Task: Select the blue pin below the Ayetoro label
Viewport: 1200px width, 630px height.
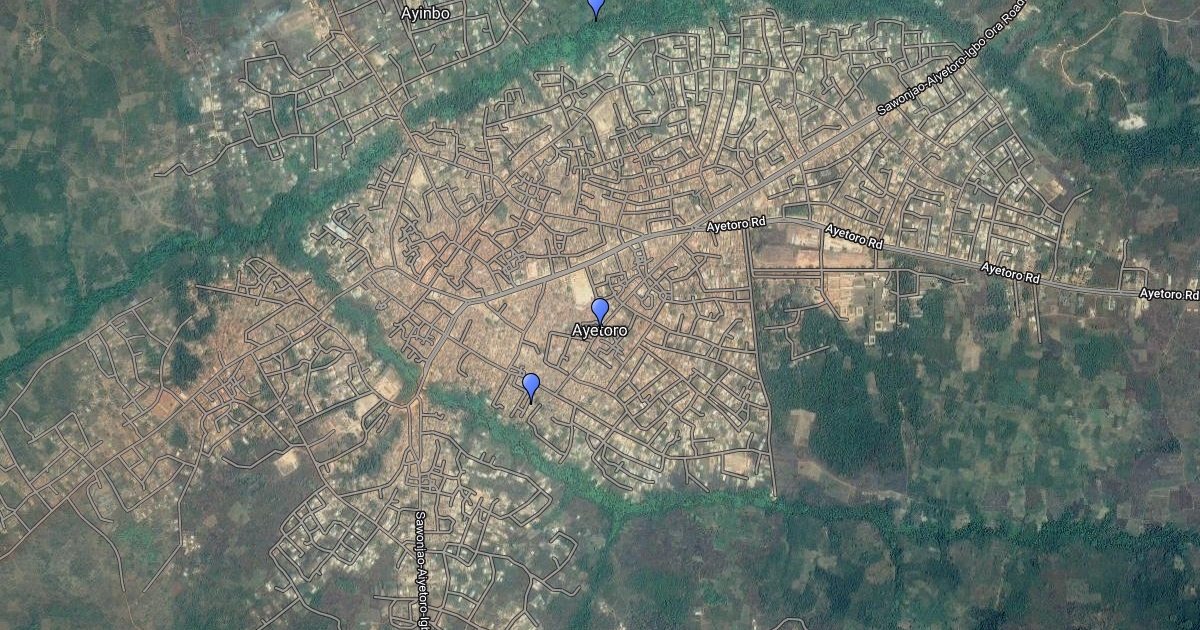Action: 531,386
